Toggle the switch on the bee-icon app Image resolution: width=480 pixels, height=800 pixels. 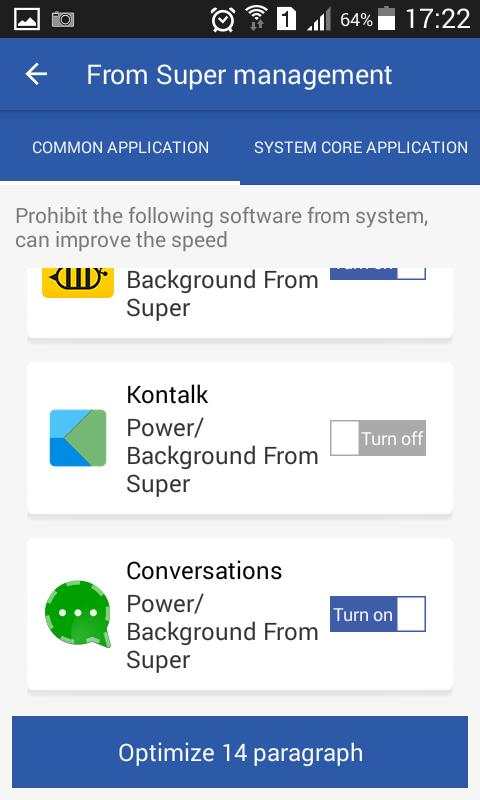click(x=377, y=273)
